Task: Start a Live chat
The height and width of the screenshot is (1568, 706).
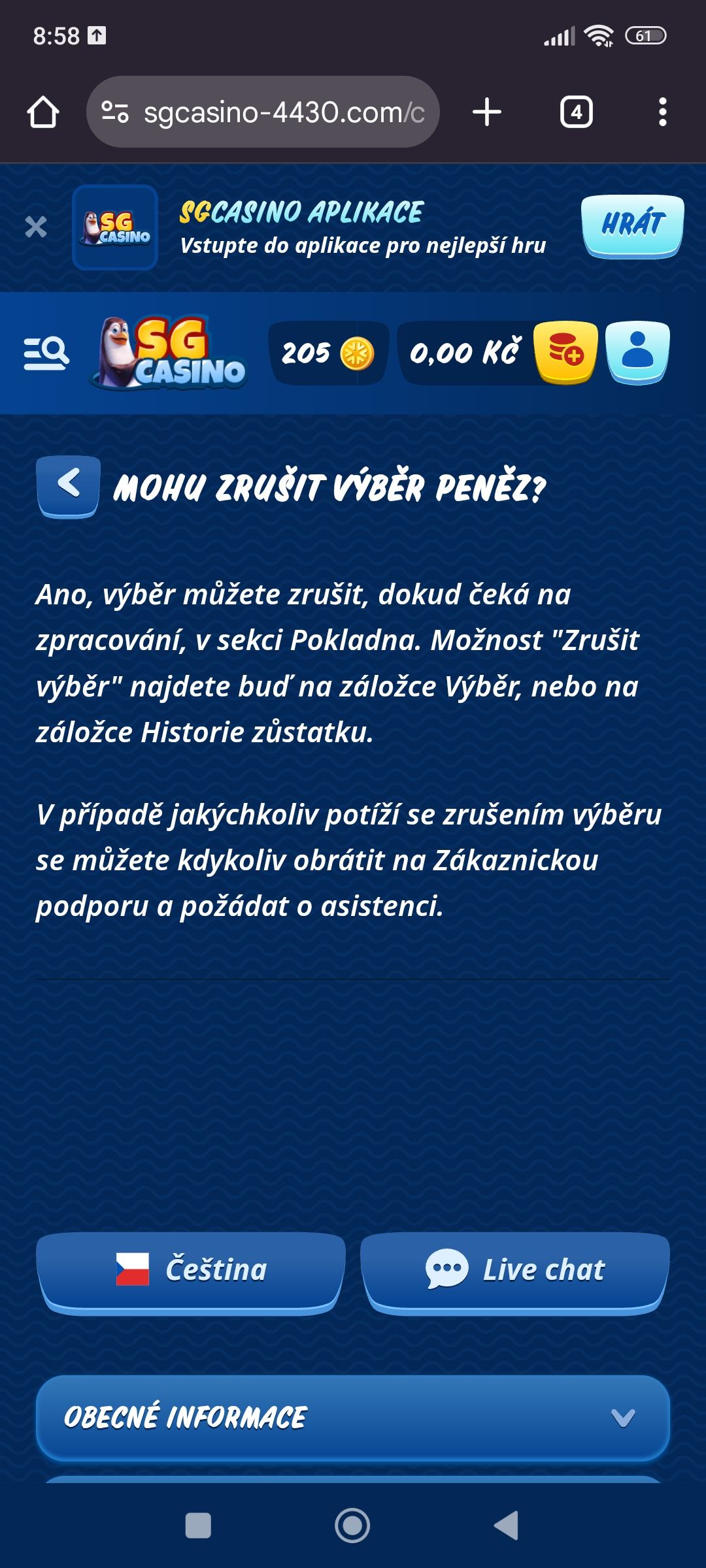Action: click(x=515, y=1270)
